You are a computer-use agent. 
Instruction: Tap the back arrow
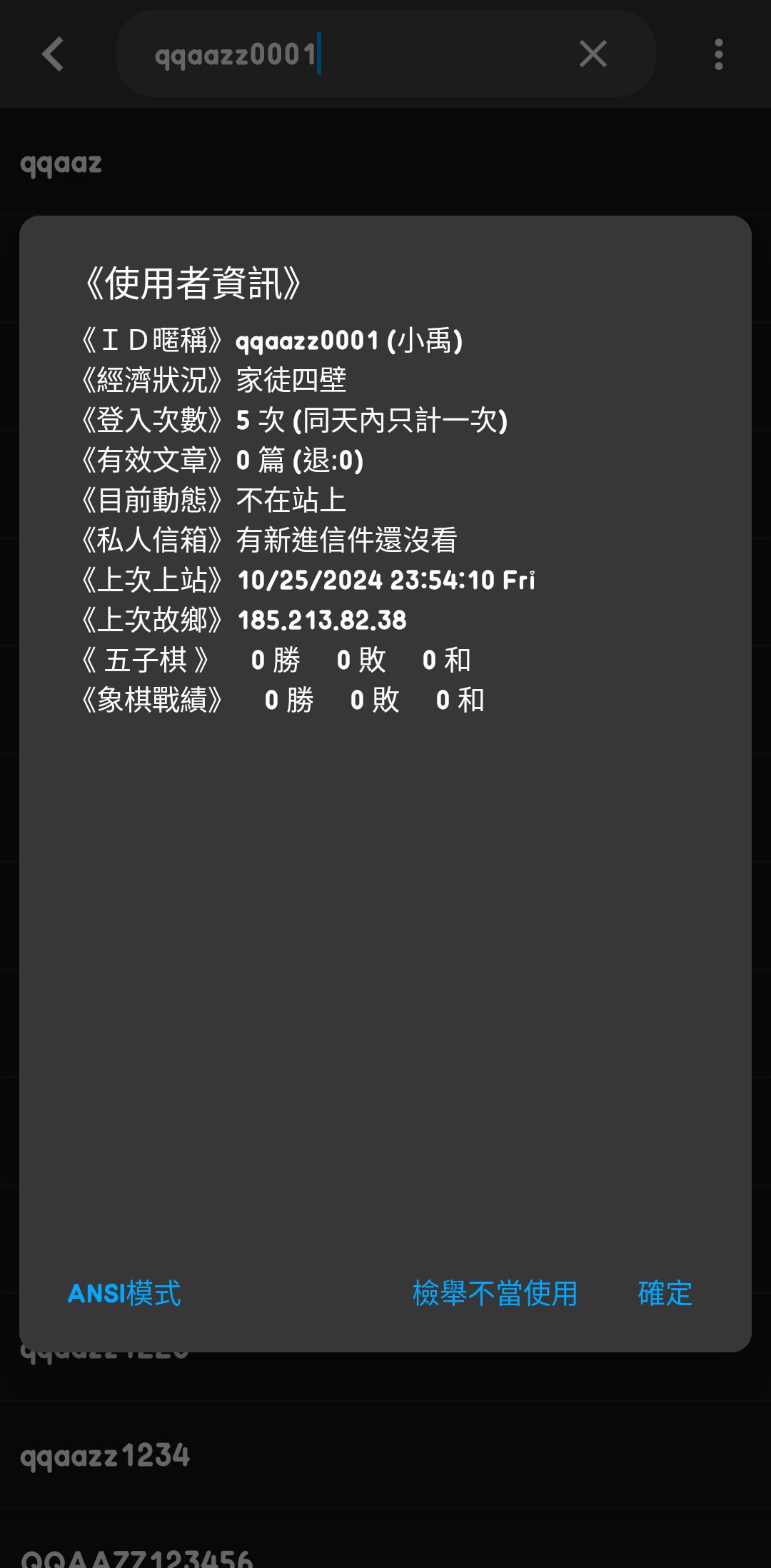pos(53,54)
